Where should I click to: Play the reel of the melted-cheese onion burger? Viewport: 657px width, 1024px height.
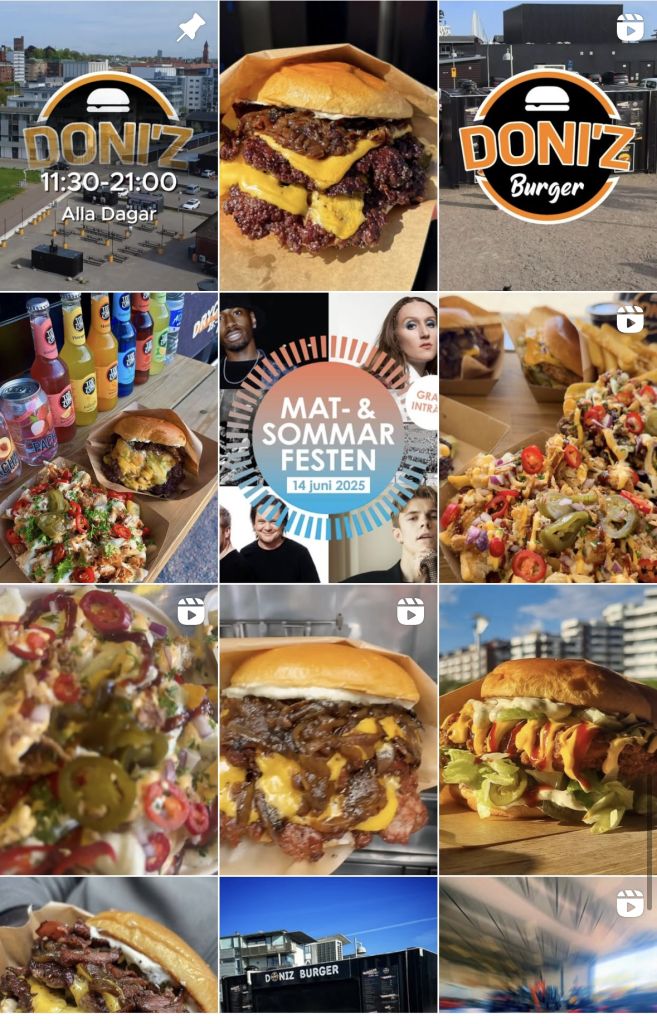328,730
